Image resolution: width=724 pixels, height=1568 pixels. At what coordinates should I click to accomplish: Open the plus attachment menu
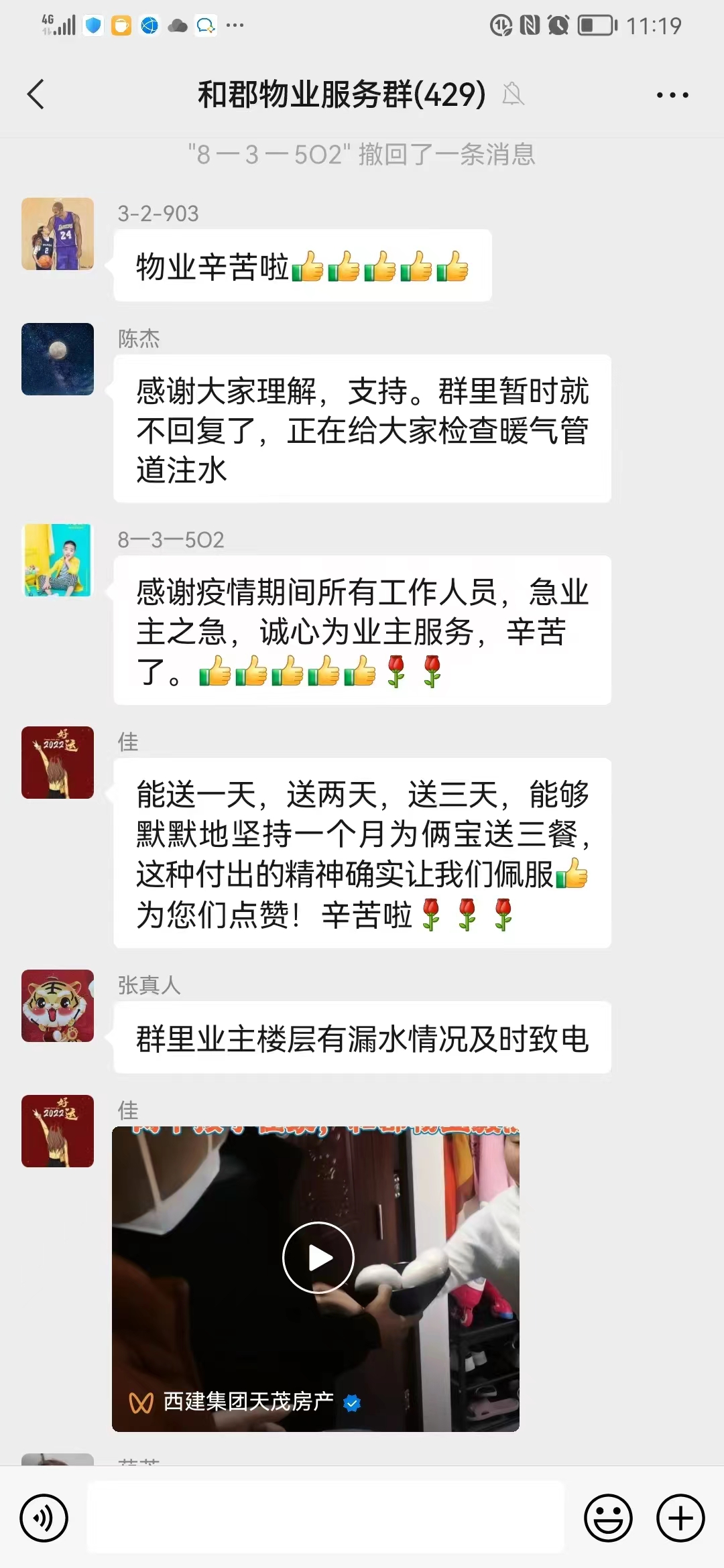click(680, 1518)
